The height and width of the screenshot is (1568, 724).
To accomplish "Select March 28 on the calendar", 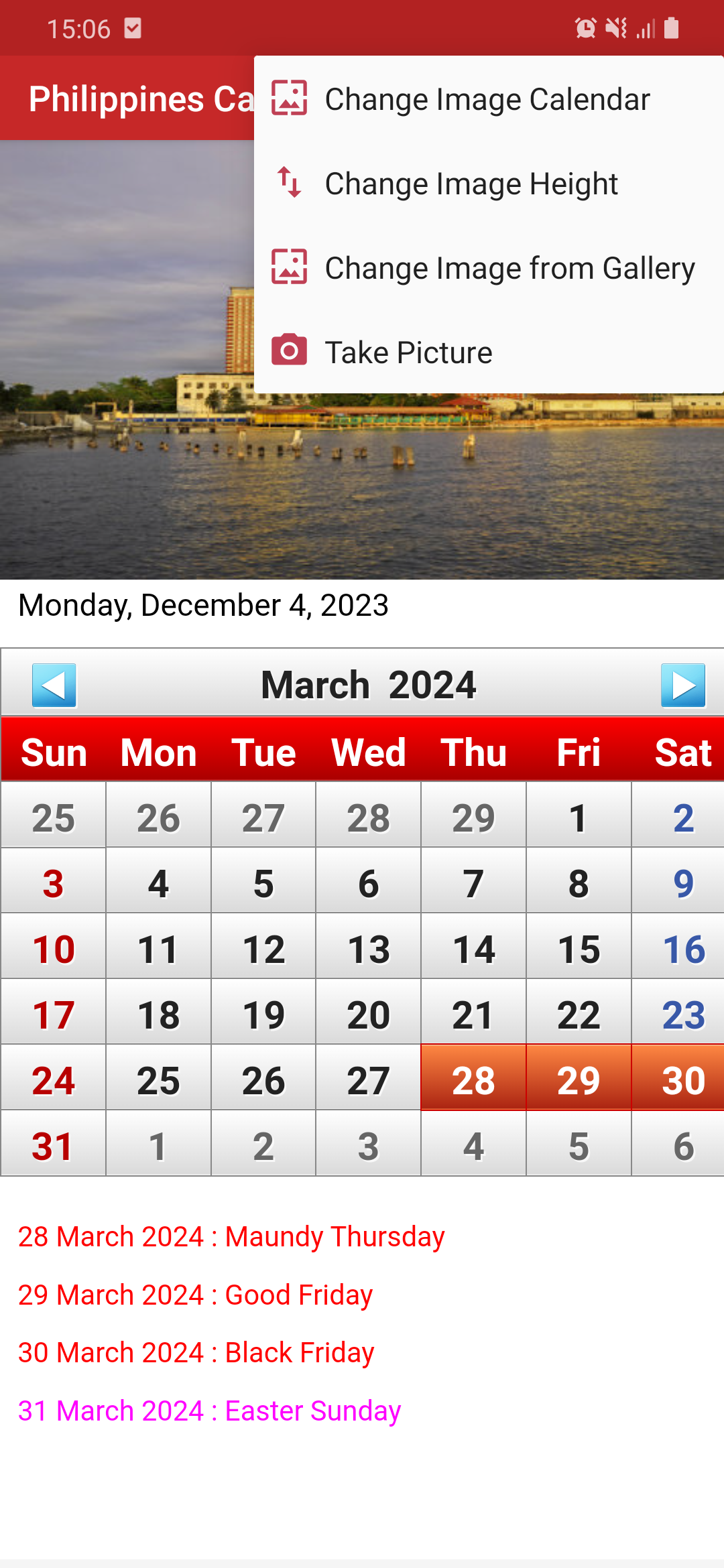I will click(x=473, y=1077).
